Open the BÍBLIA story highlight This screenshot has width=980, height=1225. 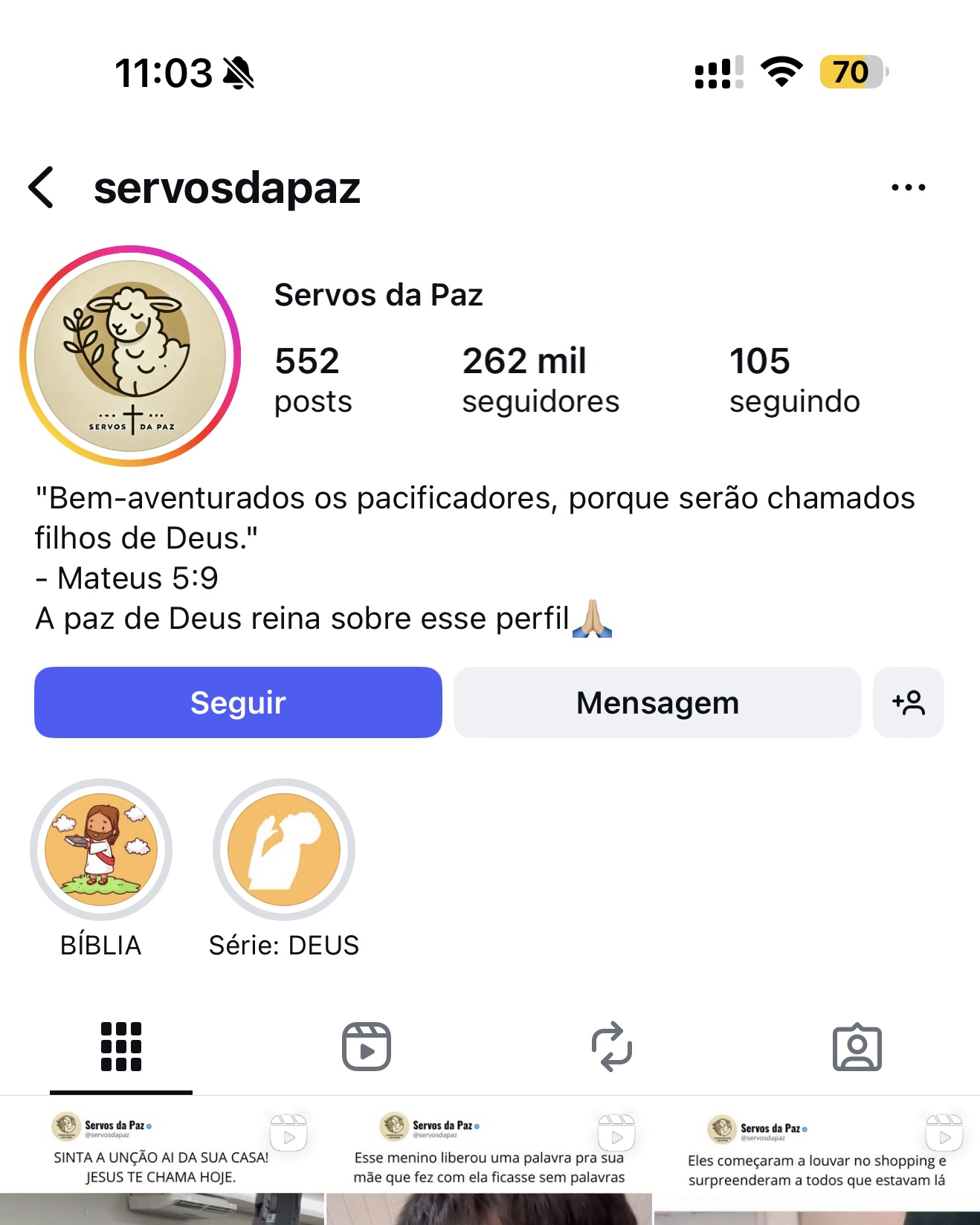coord(101,850)
